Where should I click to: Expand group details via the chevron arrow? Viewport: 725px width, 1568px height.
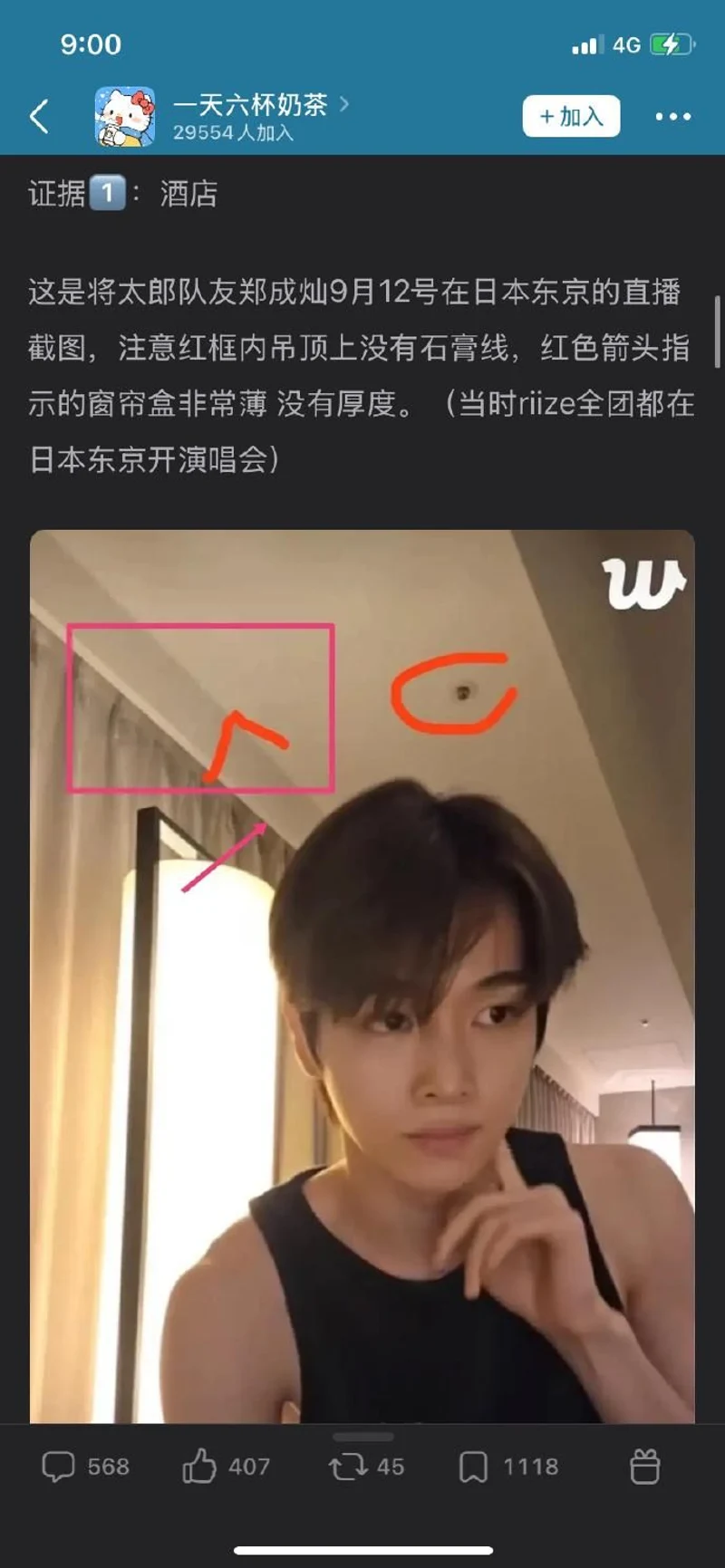point(343,104)
